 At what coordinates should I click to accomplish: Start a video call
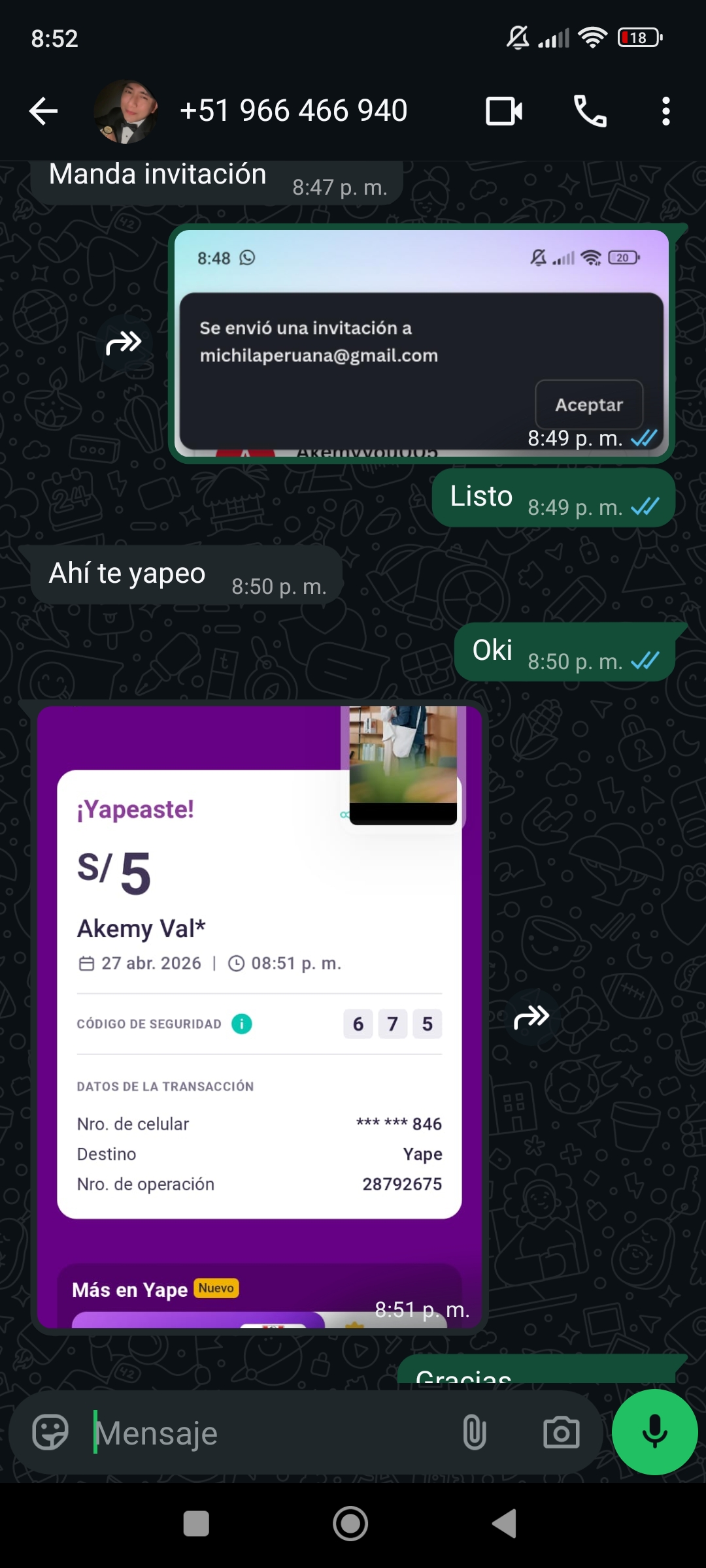(504, 111)
